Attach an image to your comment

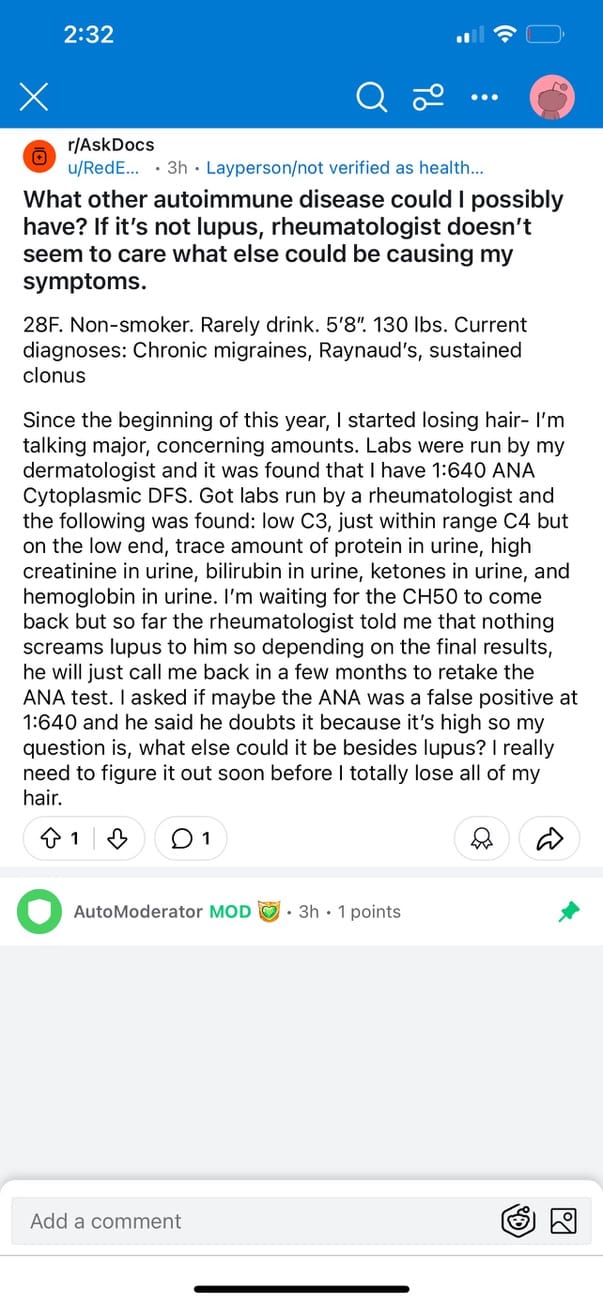pos(564,1221)
